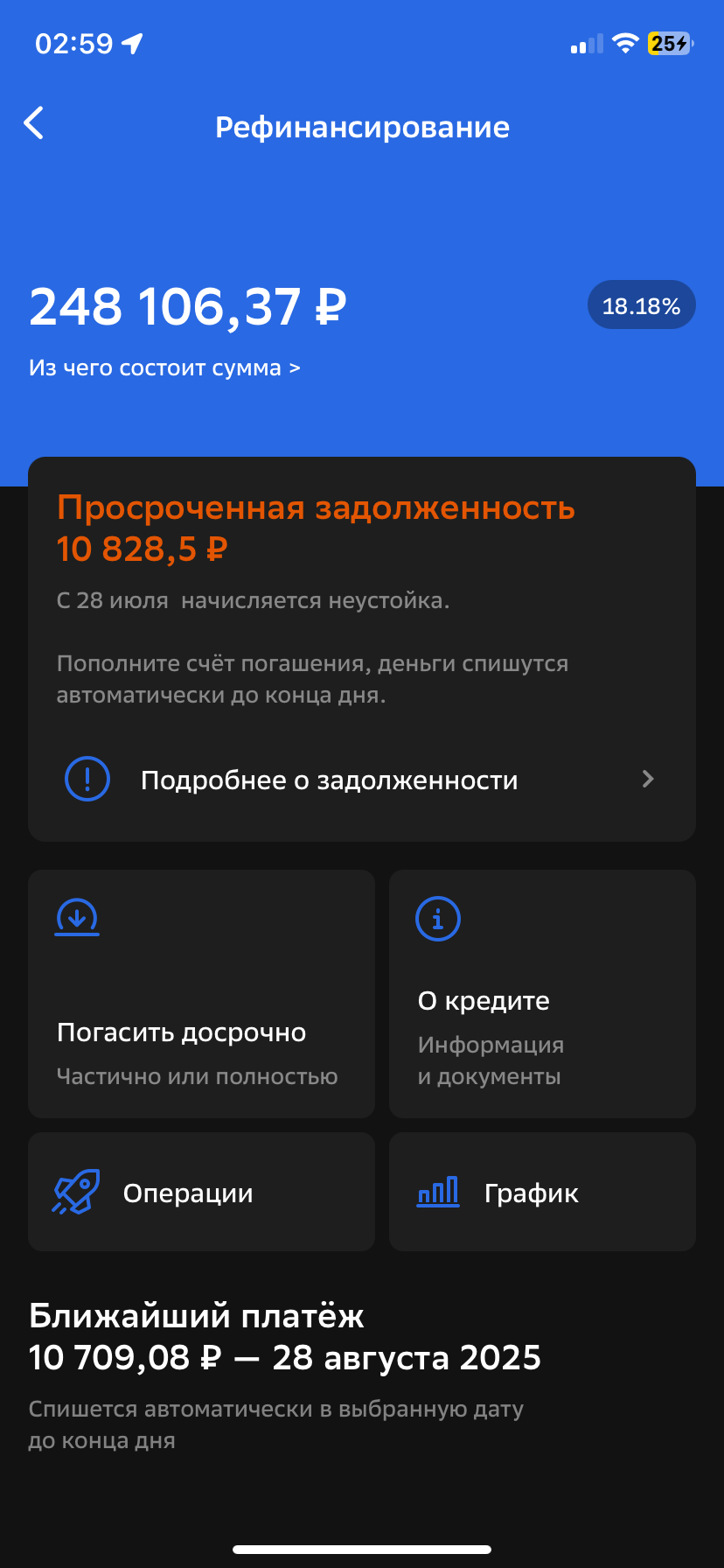Open the О кредите section
The image size is (724, 1568).
coord(542,994)
